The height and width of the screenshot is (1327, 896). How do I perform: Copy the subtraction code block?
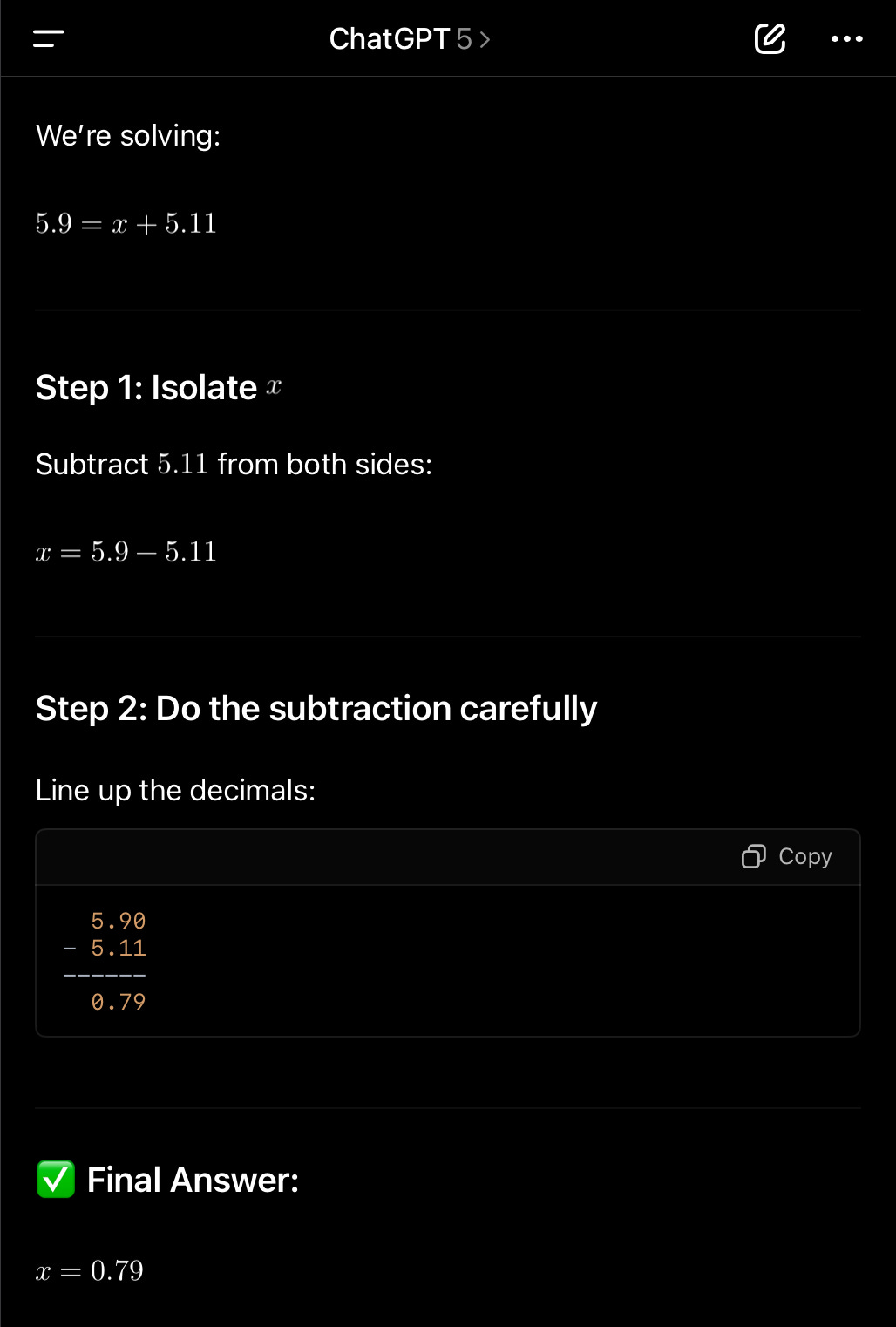pyautogui.click(x=787, y=857)
